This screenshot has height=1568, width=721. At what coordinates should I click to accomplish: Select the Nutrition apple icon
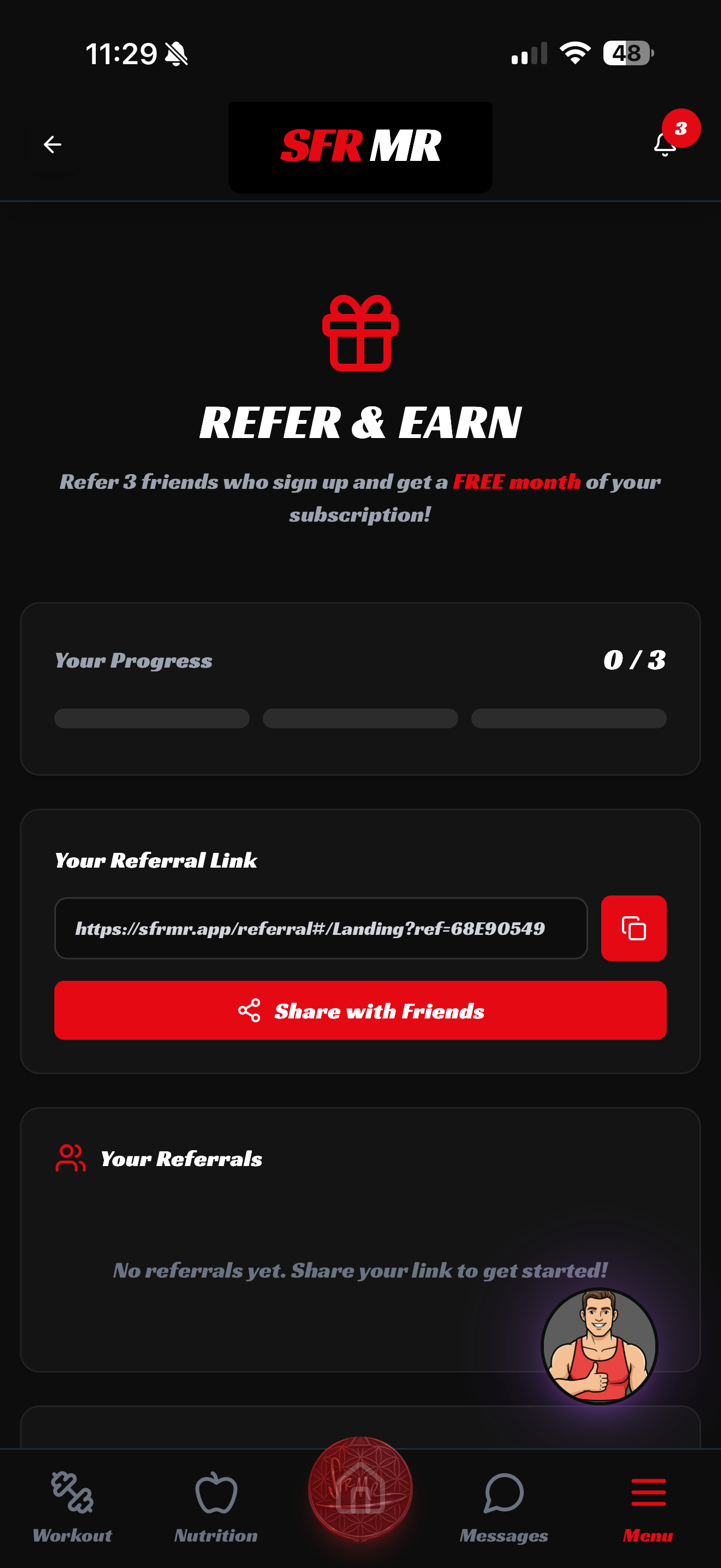[x=215, y=1490]
